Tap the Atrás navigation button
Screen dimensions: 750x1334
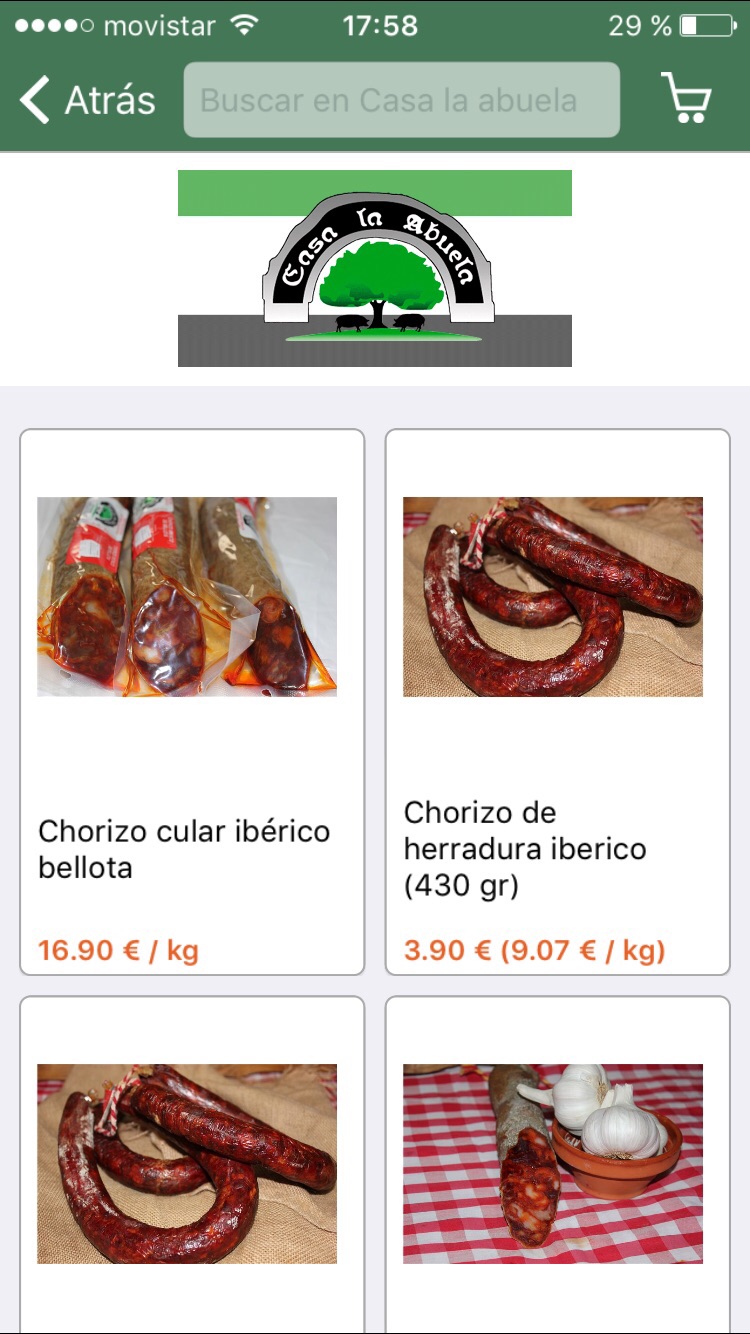[x=88, y=99]
